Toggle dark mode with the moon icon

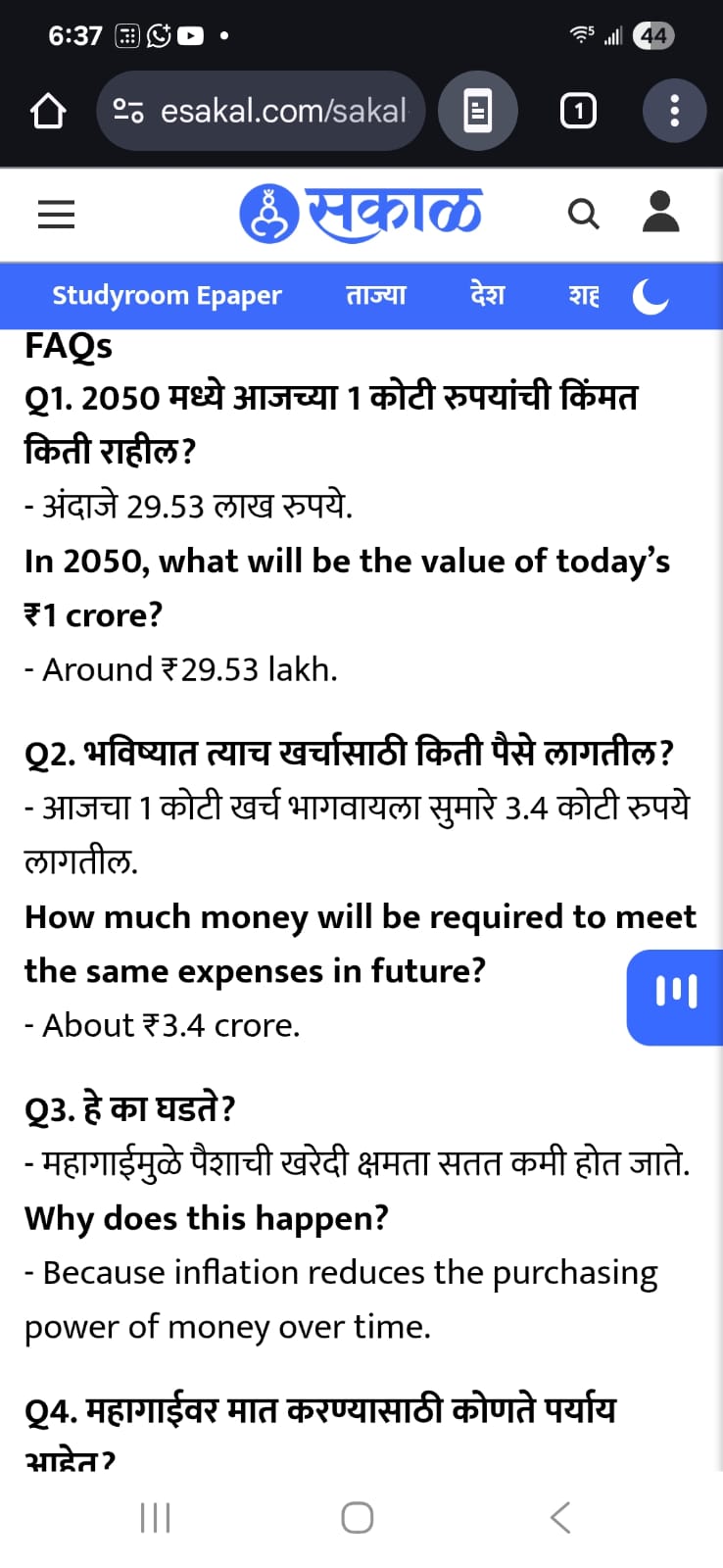coord(650,295)
